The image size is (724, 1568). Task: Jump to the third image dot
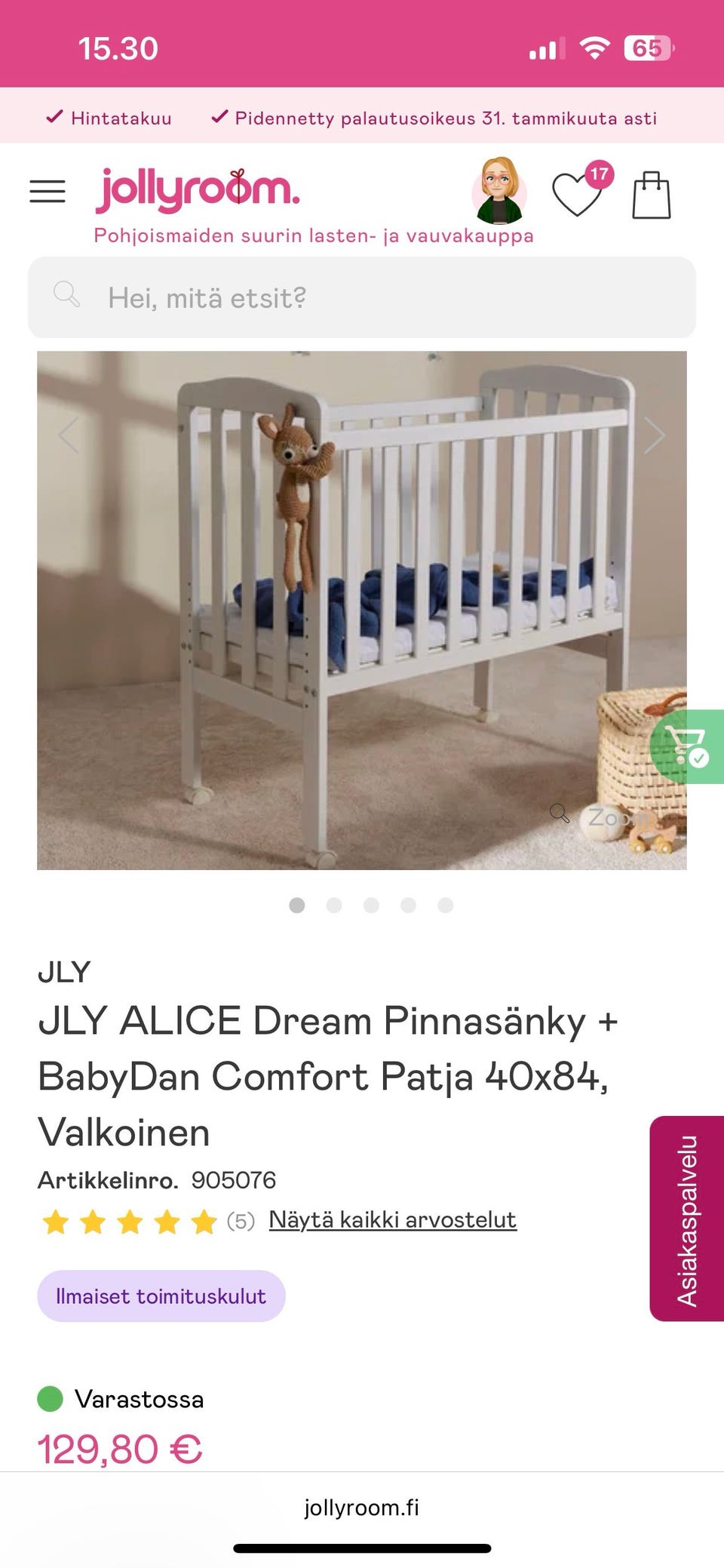click(x=371, y=905)
